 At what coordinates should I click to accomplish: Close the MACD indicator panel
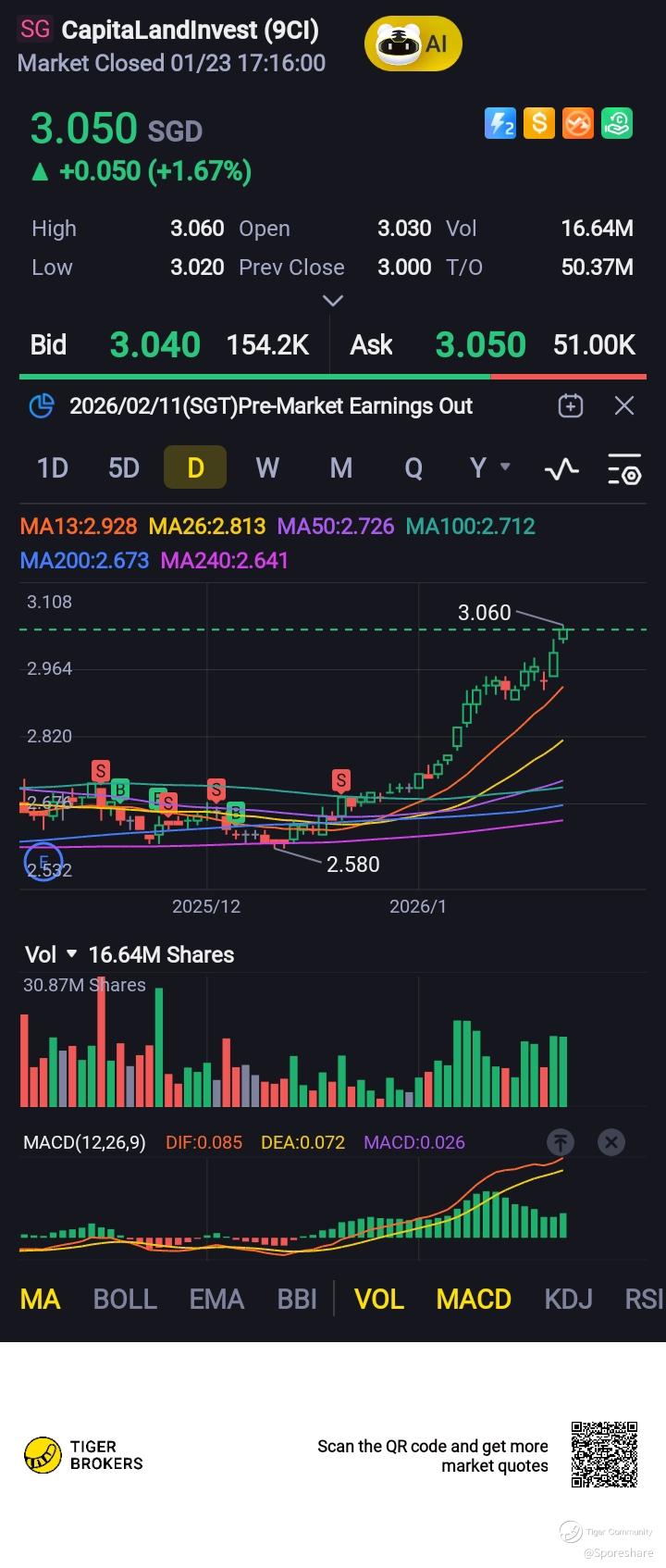pyautogui.click(x=611, y=1142)
